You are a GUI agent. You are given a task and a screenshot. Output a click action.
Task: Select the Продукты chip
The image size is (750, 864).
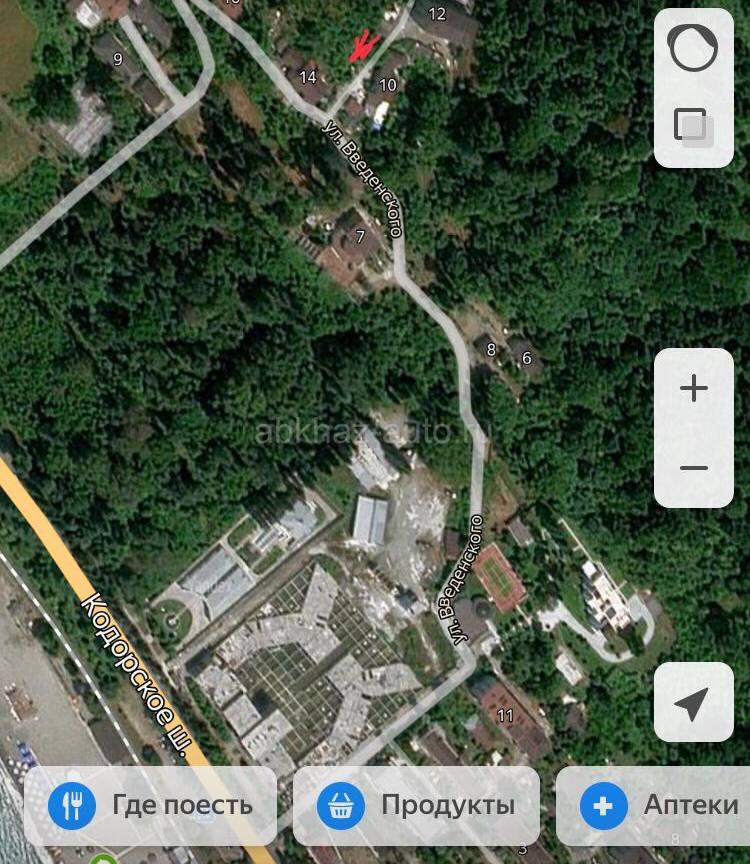[418, 805]
